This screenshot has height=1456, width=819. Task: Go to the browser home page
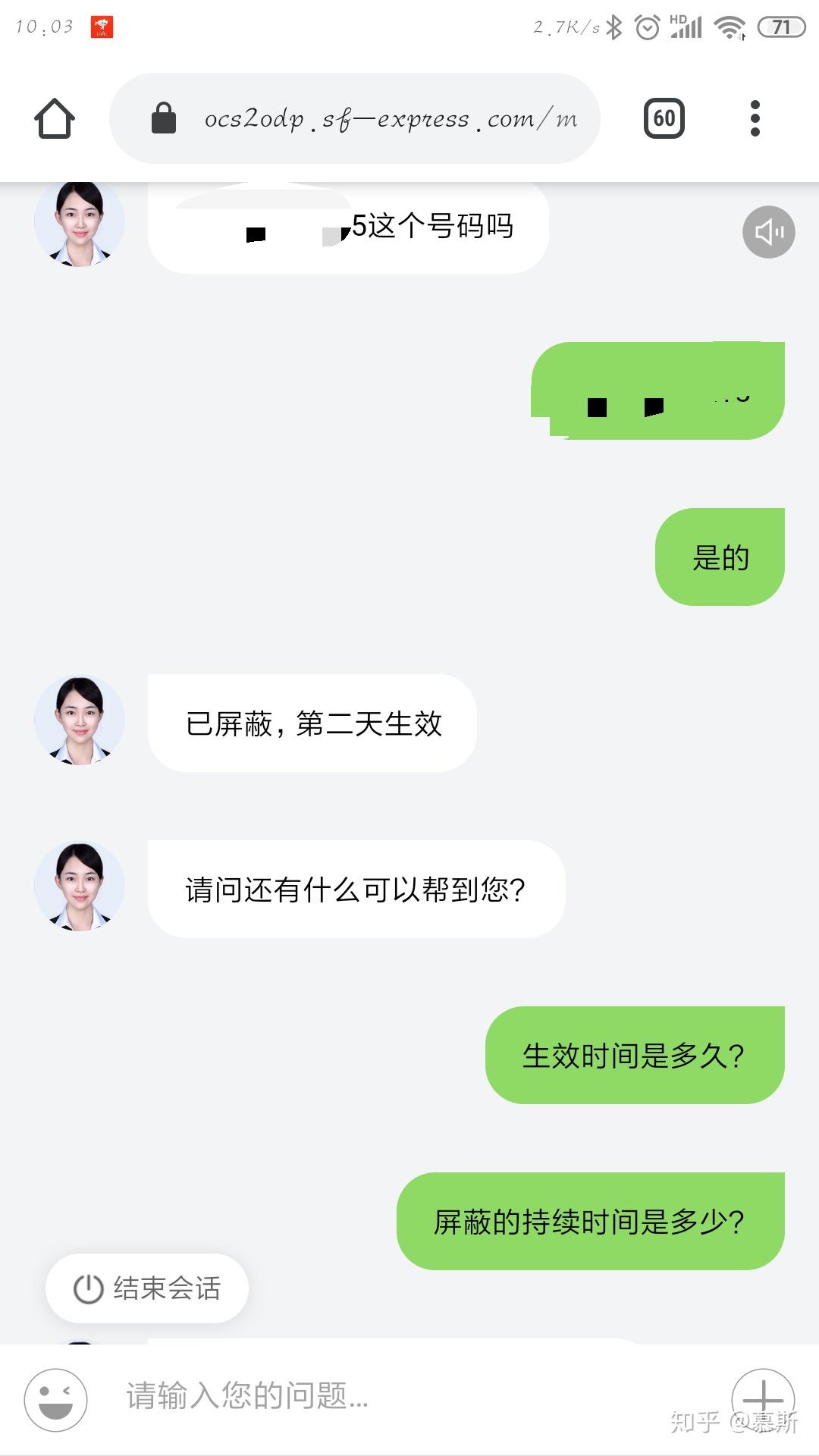[55, 119]
